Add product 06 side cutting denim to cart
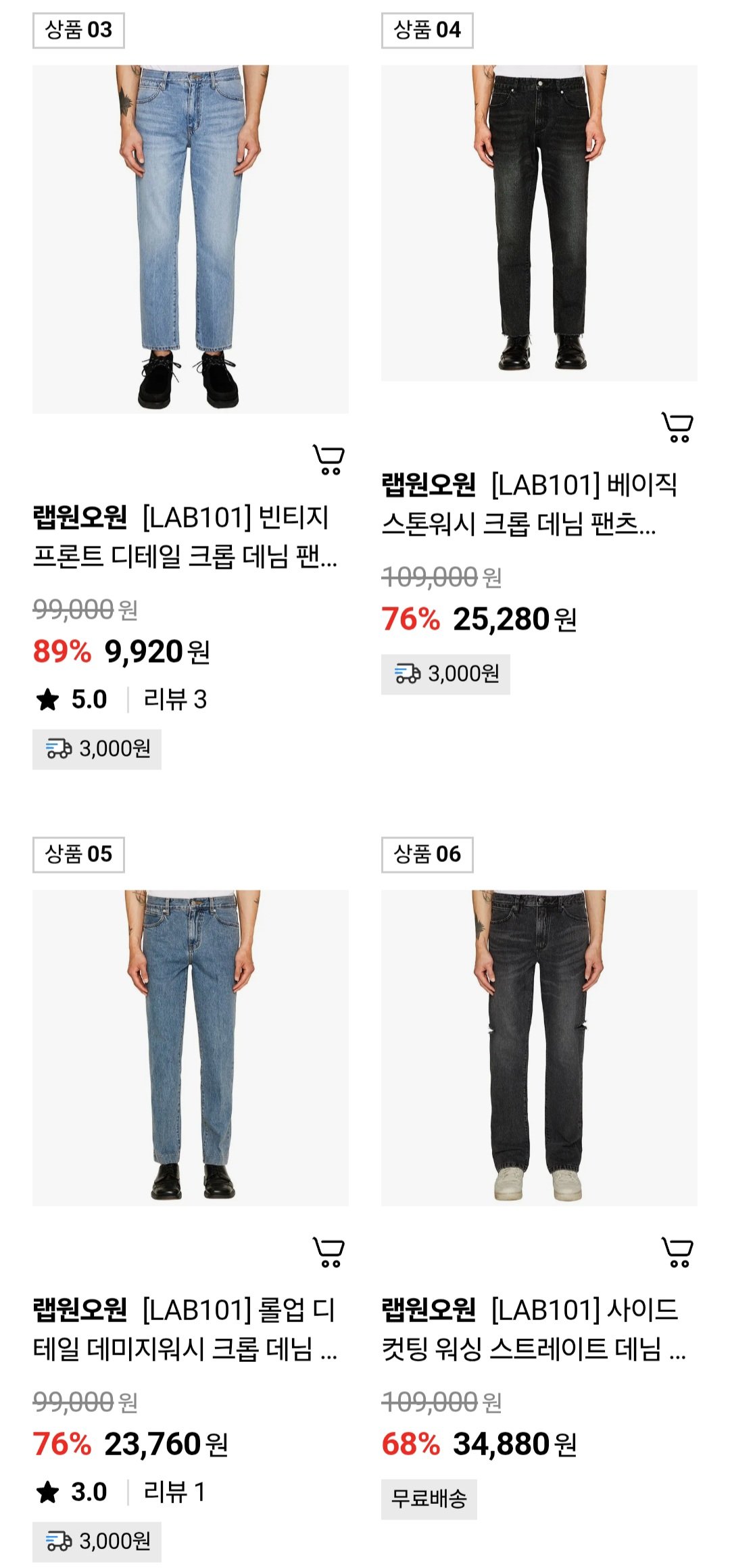 click(x=677, y=1252)
